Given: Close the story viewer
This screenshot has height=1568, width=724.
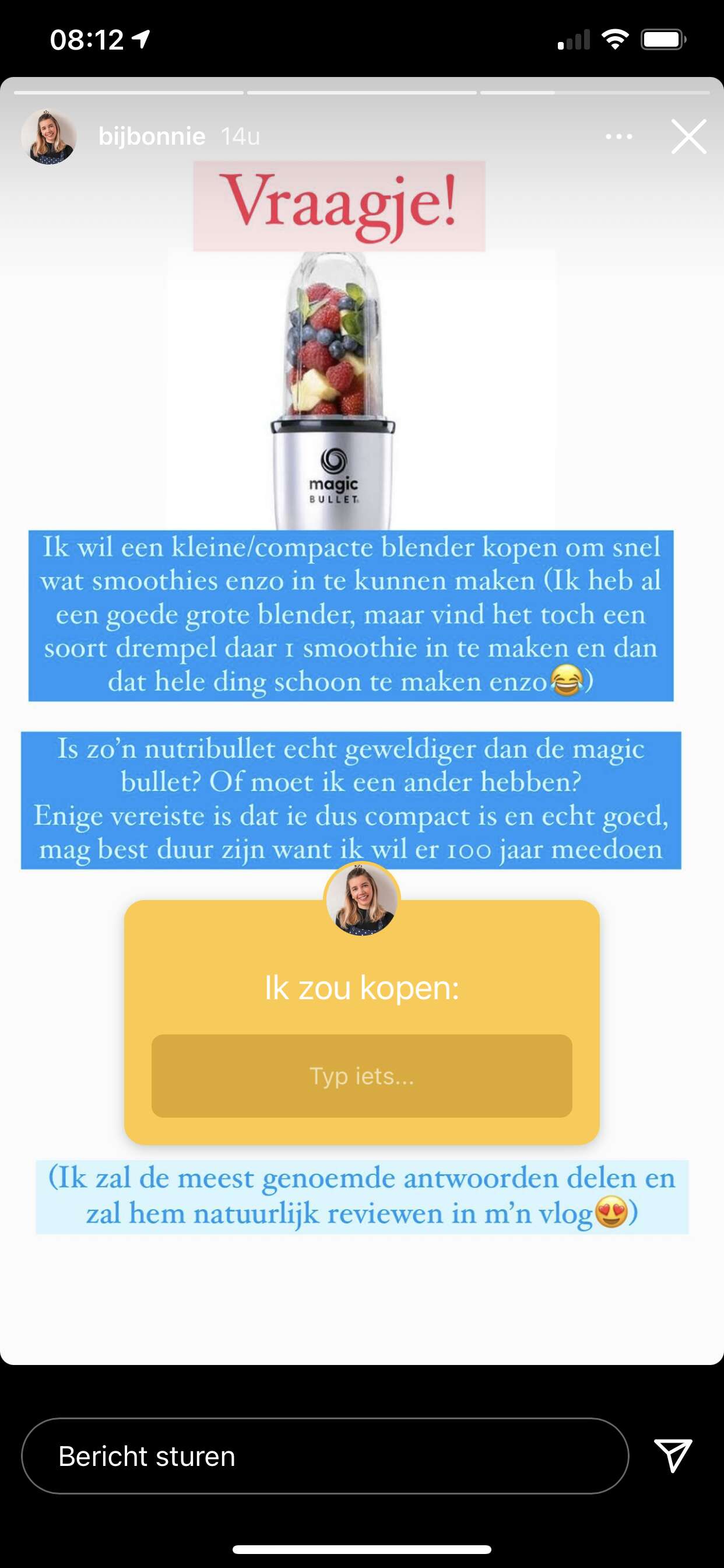Looking at the screenshot, I should point(688,137).
